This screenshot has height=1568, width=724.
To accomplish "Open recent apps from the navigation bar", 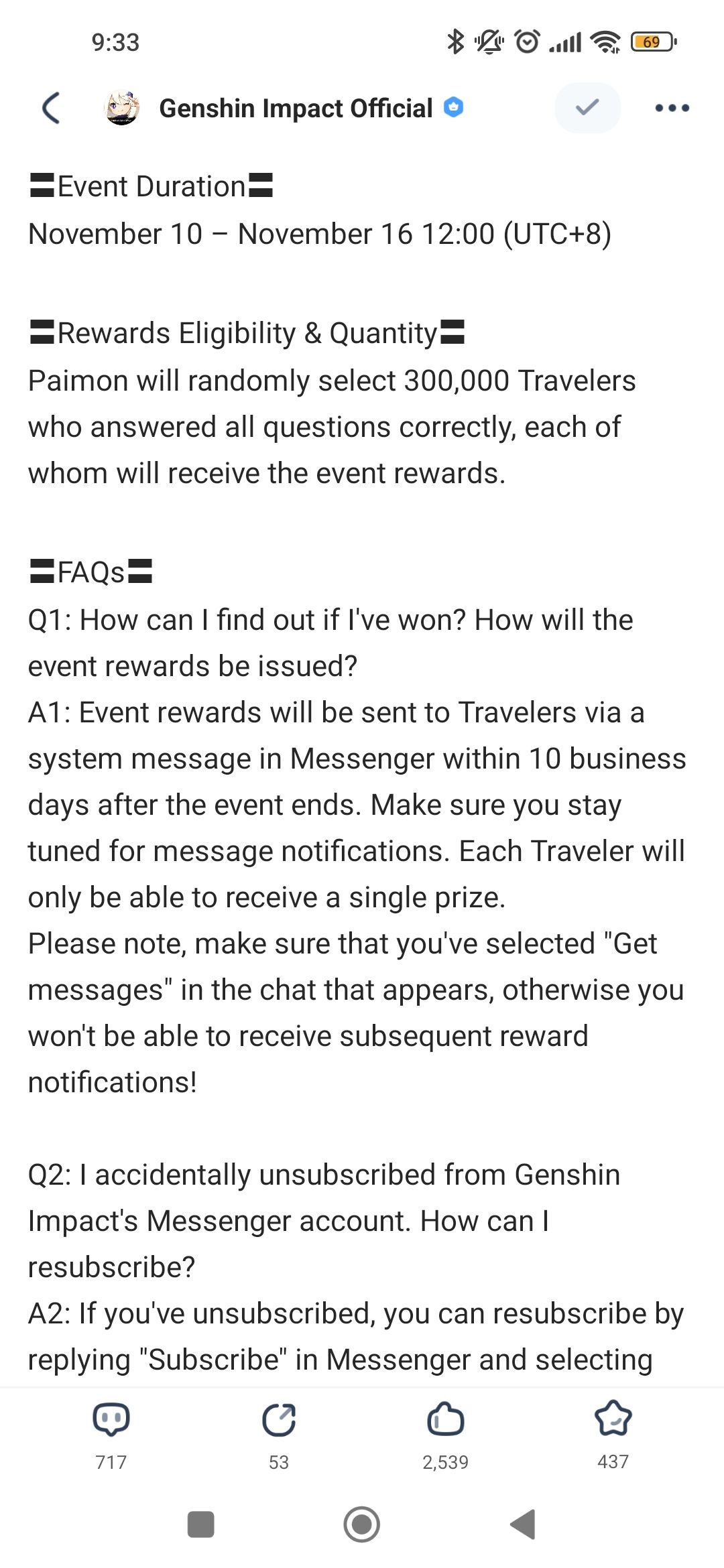I will 200,1524.
